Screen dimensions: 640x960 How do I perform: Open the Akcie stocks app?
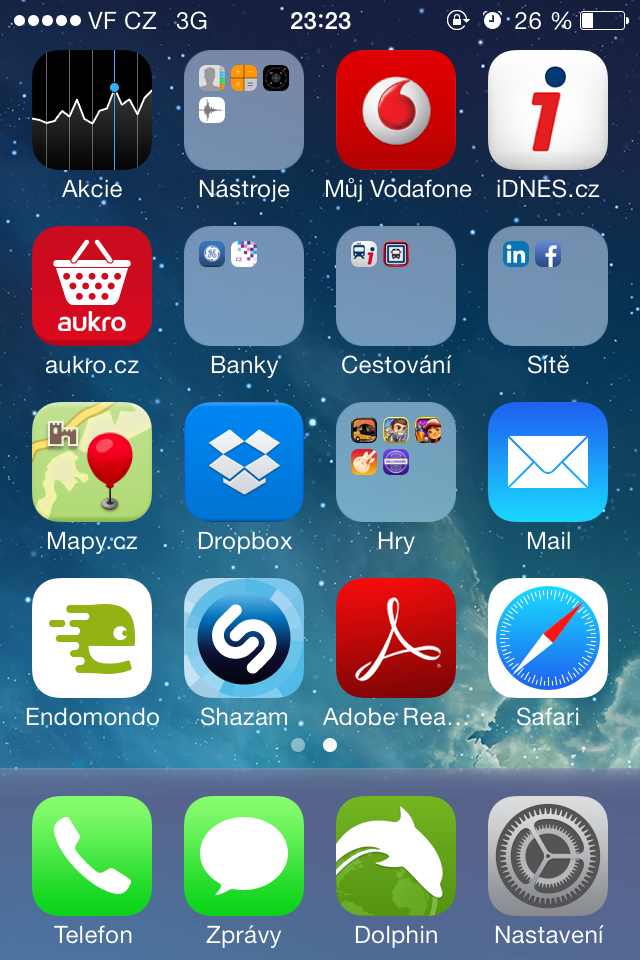click(x=92, y=110)
